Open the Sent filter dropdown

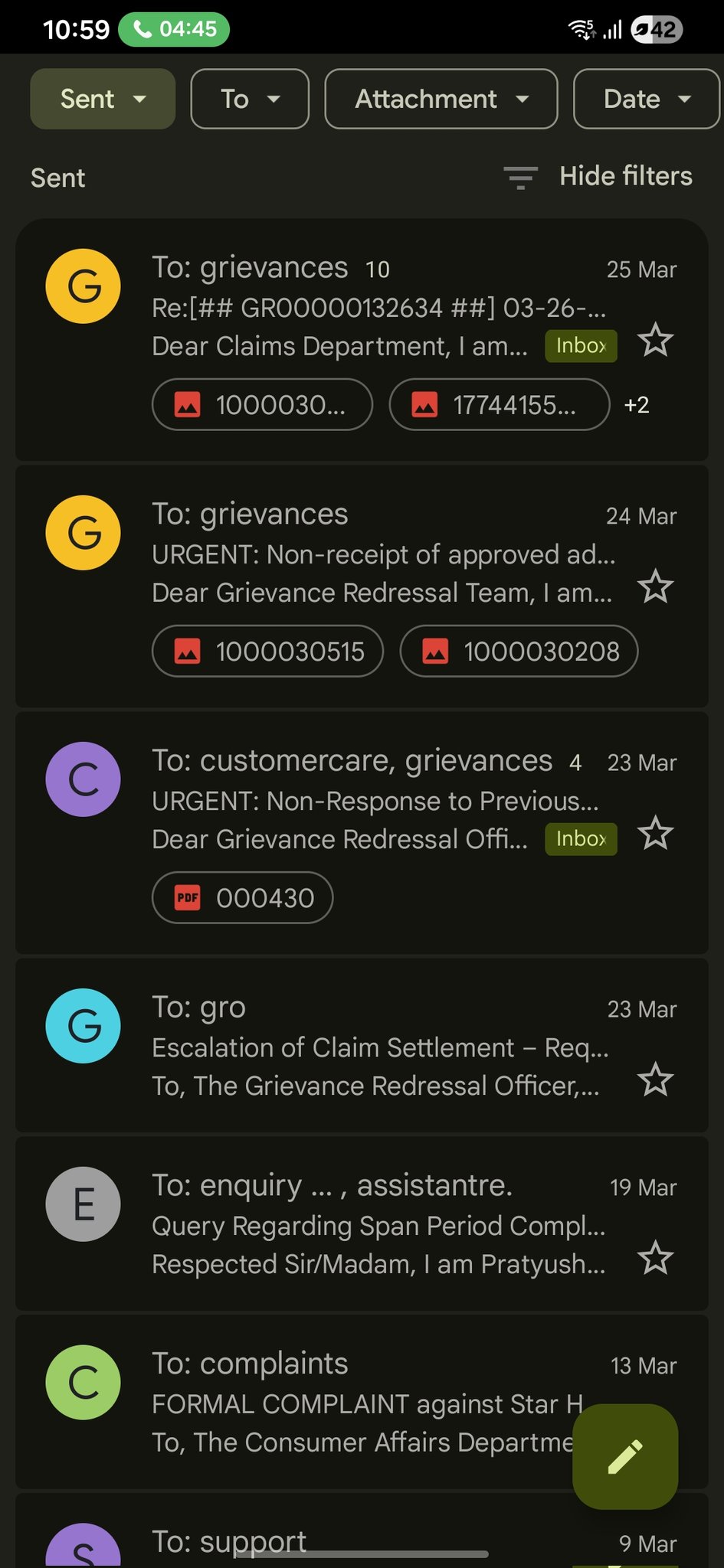(102, 99)
